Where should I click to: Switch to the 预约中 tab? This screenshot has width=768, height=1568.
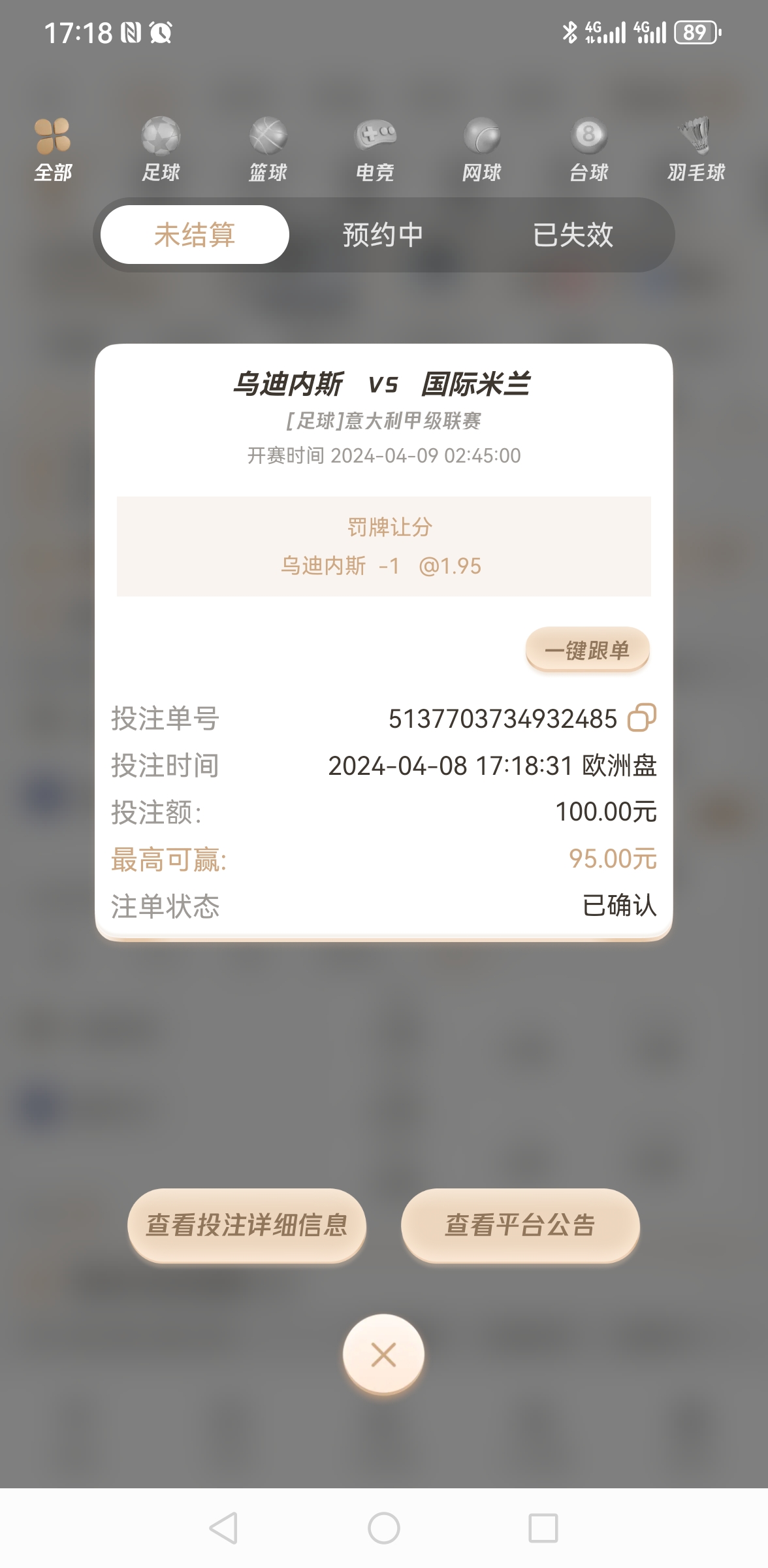tap(383, 235)
